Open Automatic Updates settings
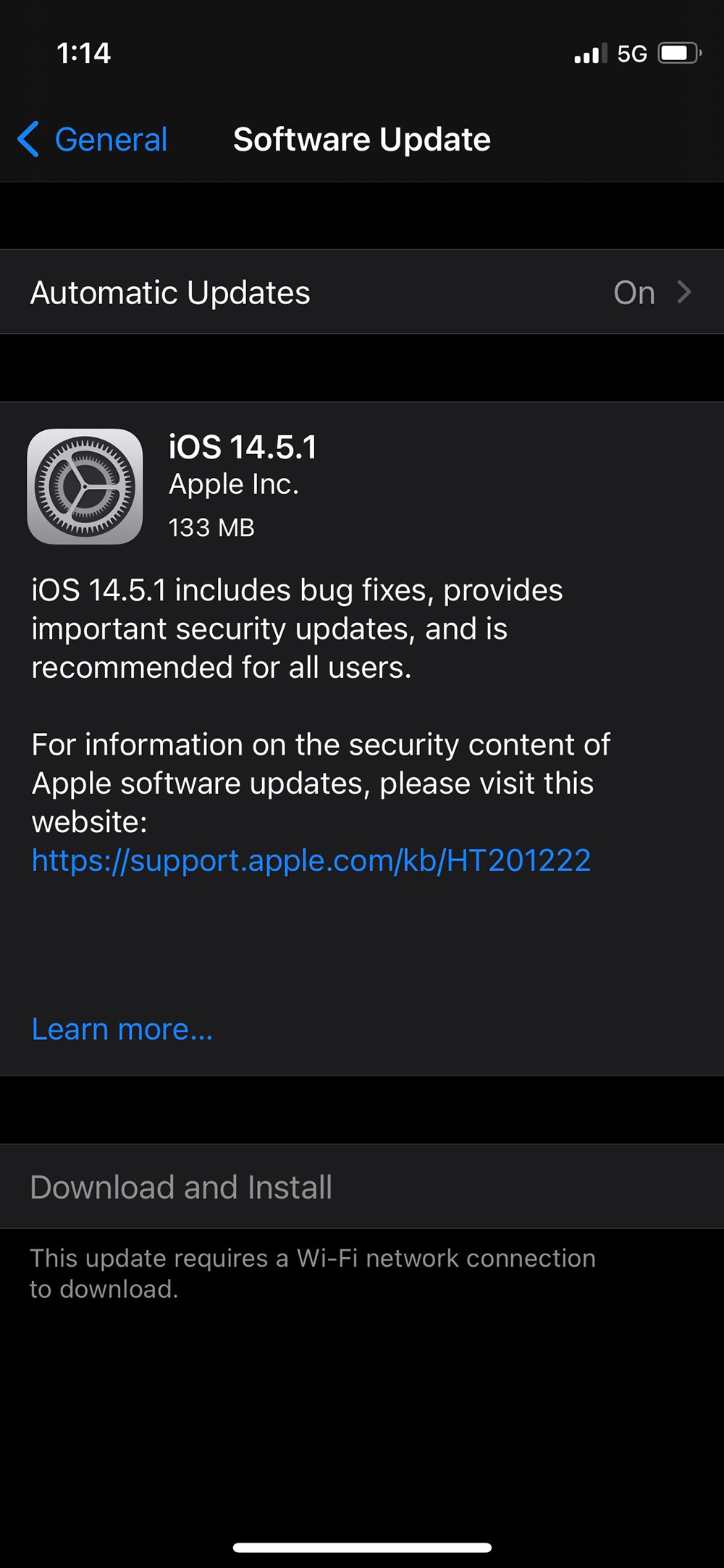The width and height of the screenshot is (724, 1568). [x=362, y=293]
